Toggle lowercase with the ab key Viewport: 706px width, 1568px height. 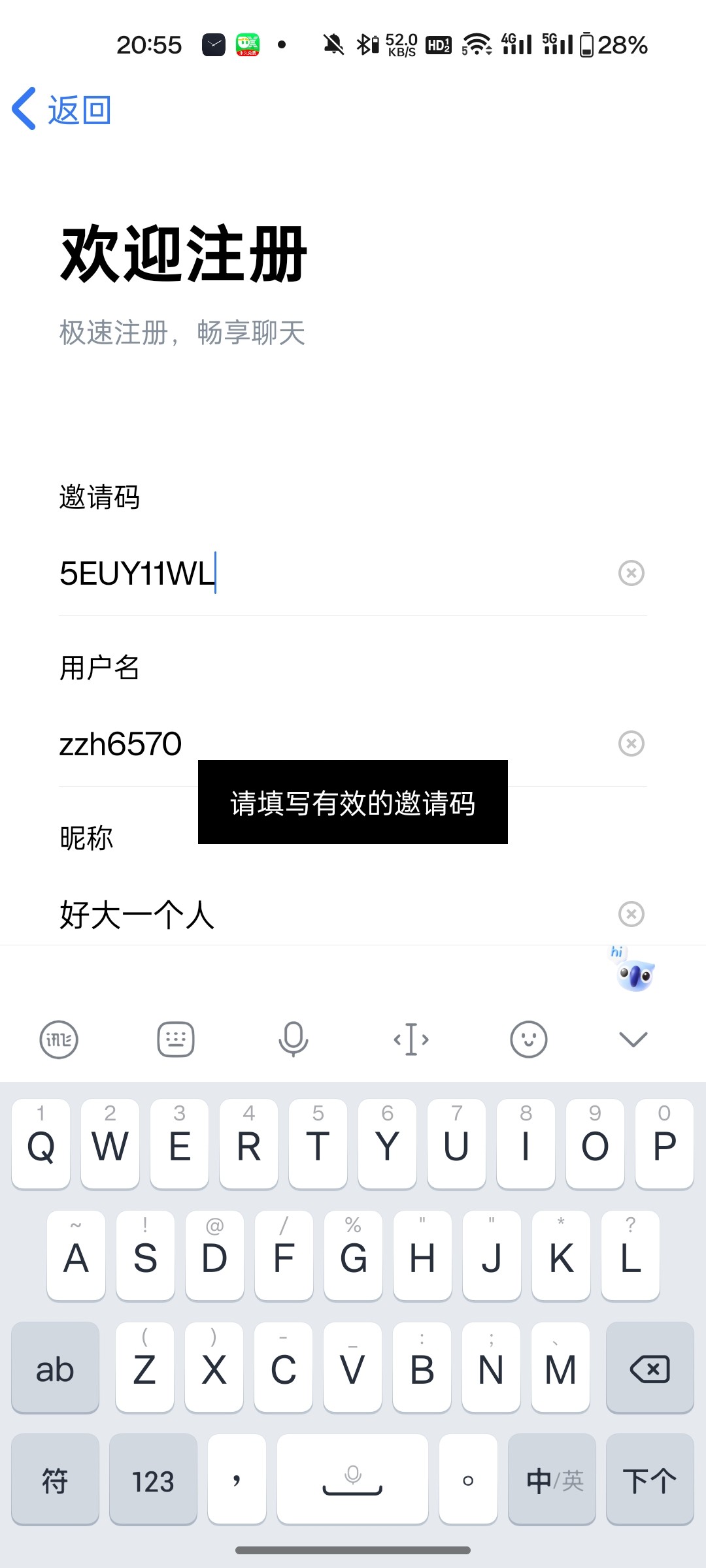point(55,1369)
